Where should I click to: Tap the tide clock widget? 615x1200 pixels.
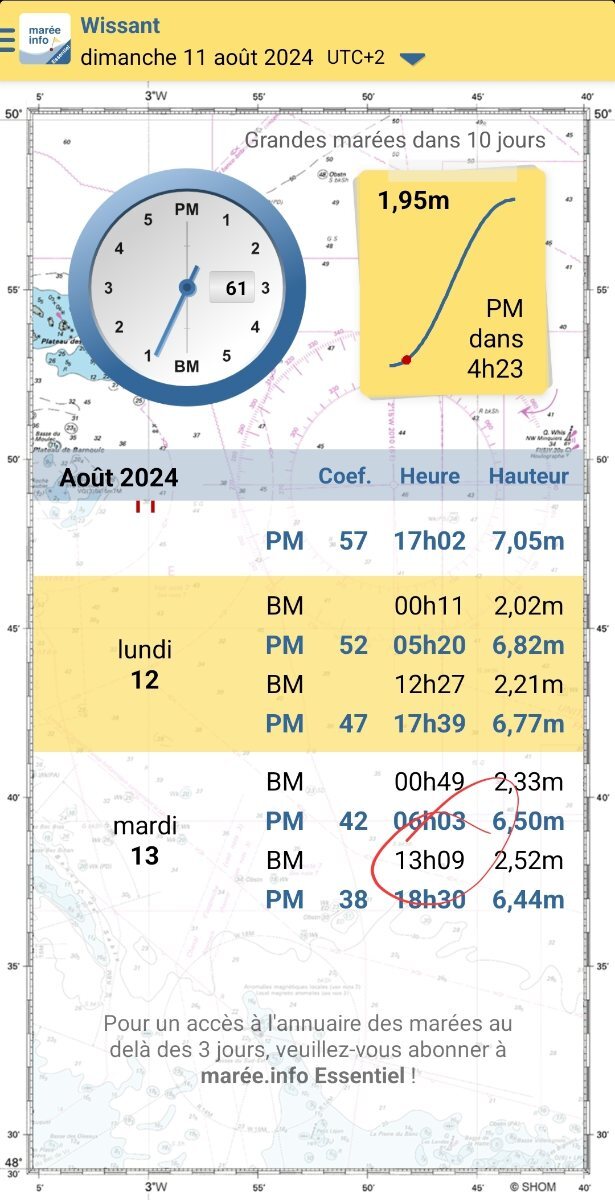point(186,288)
